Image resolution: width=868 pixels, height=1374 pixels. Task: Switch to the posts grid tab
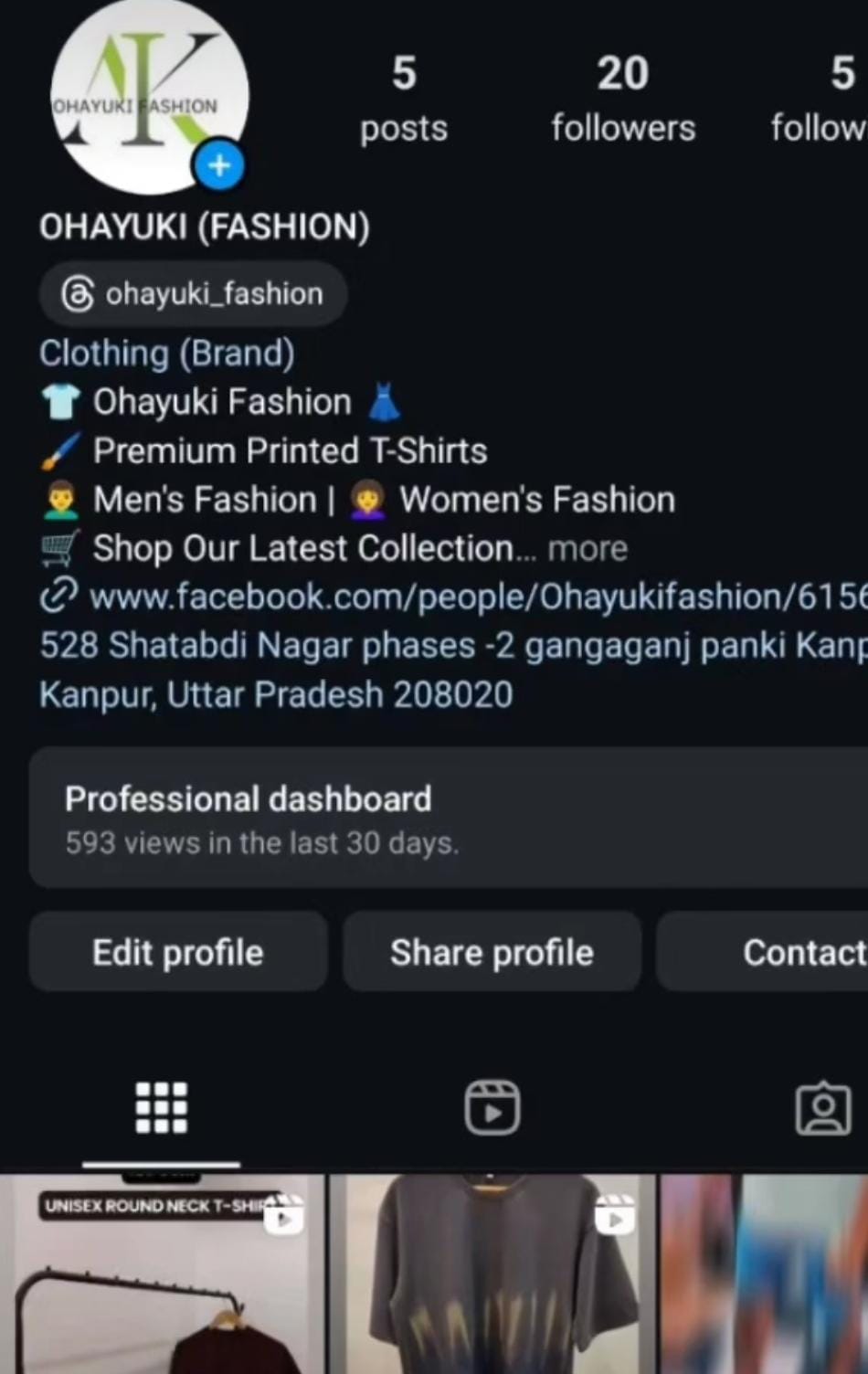[162, 1108]
